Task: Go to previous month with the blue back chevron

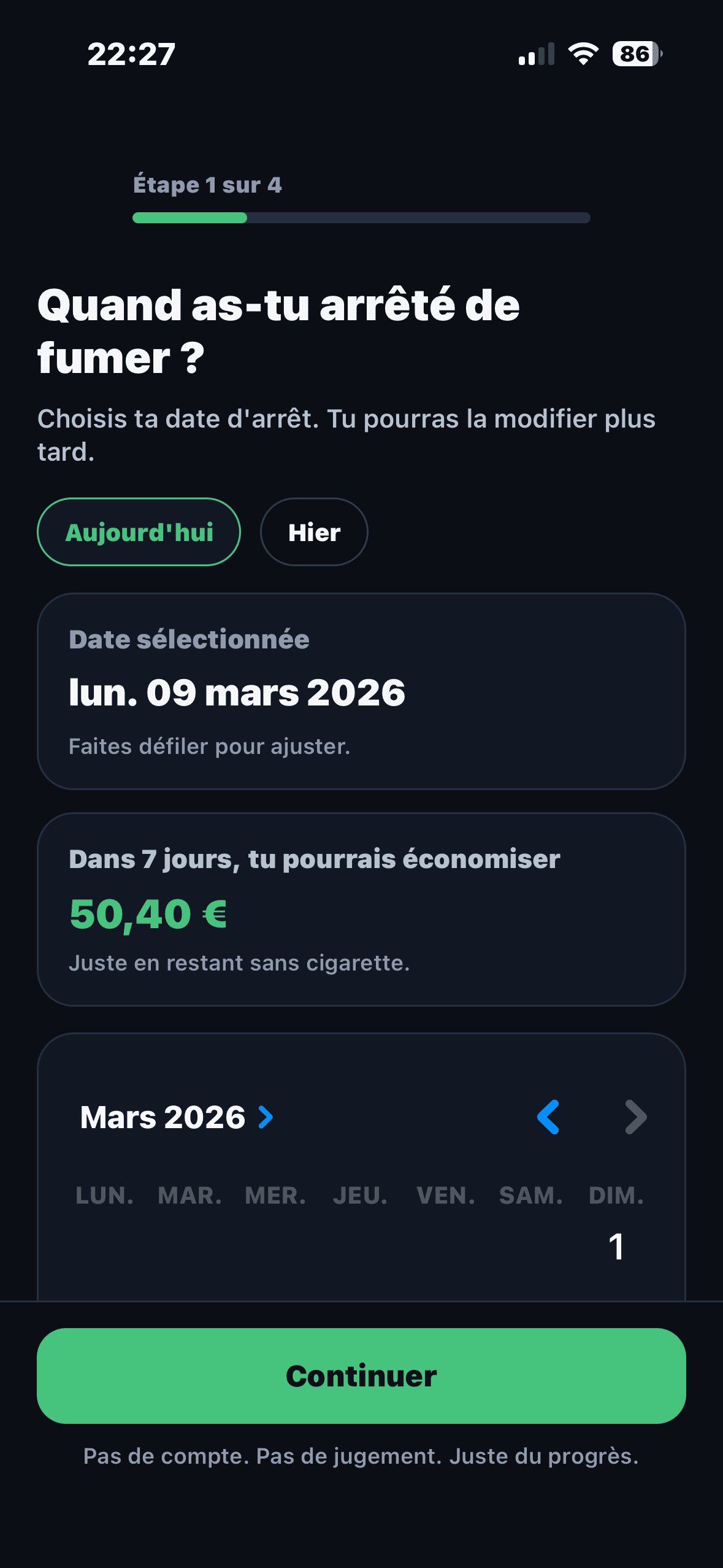Action: point(549,1117)
